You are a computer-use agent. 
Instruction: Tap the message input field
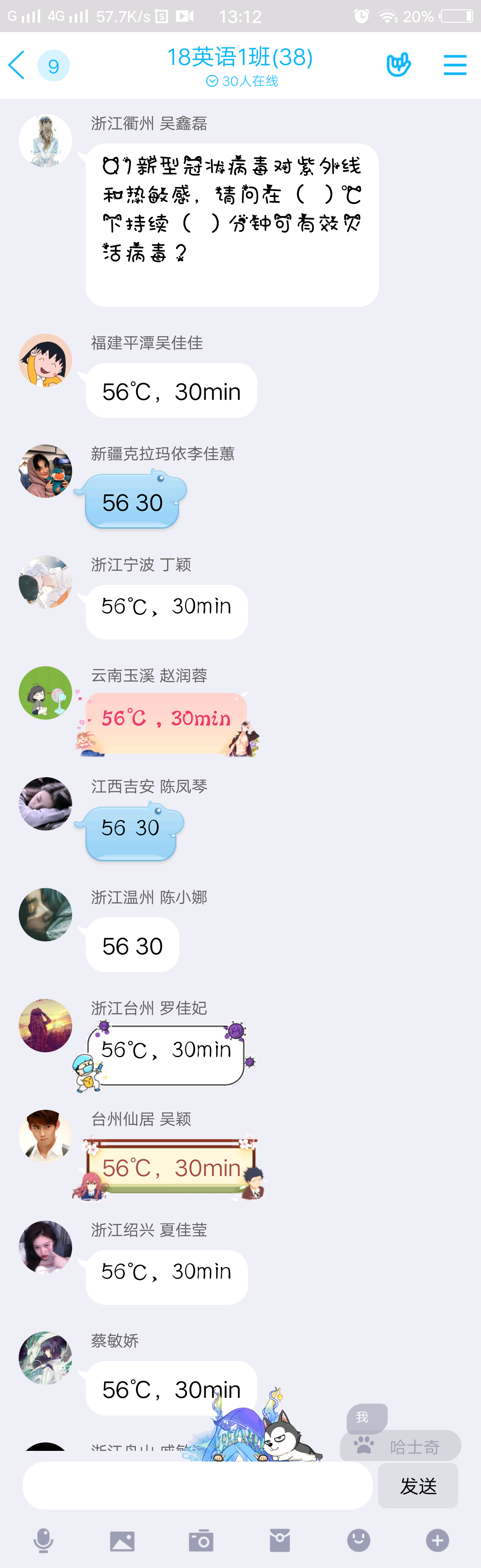(x=197, y=1485)
